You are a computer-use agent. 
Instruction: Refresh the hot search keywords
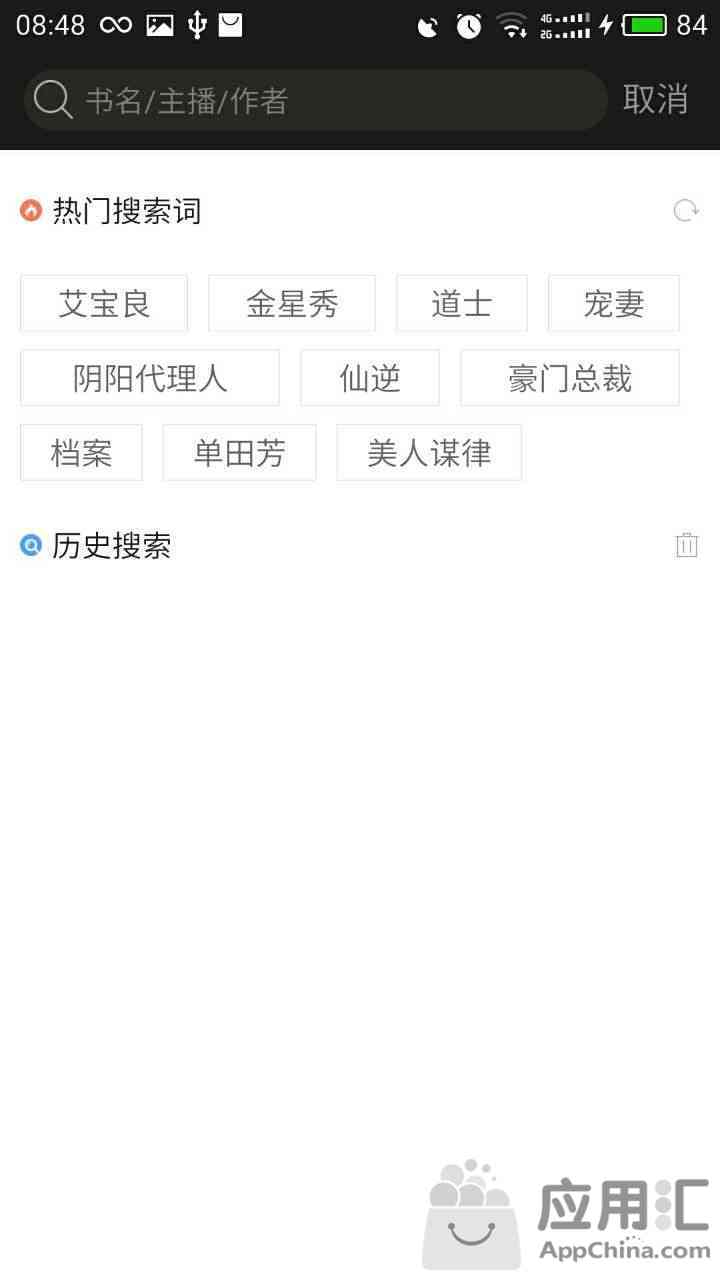click(x=686, y=211)
